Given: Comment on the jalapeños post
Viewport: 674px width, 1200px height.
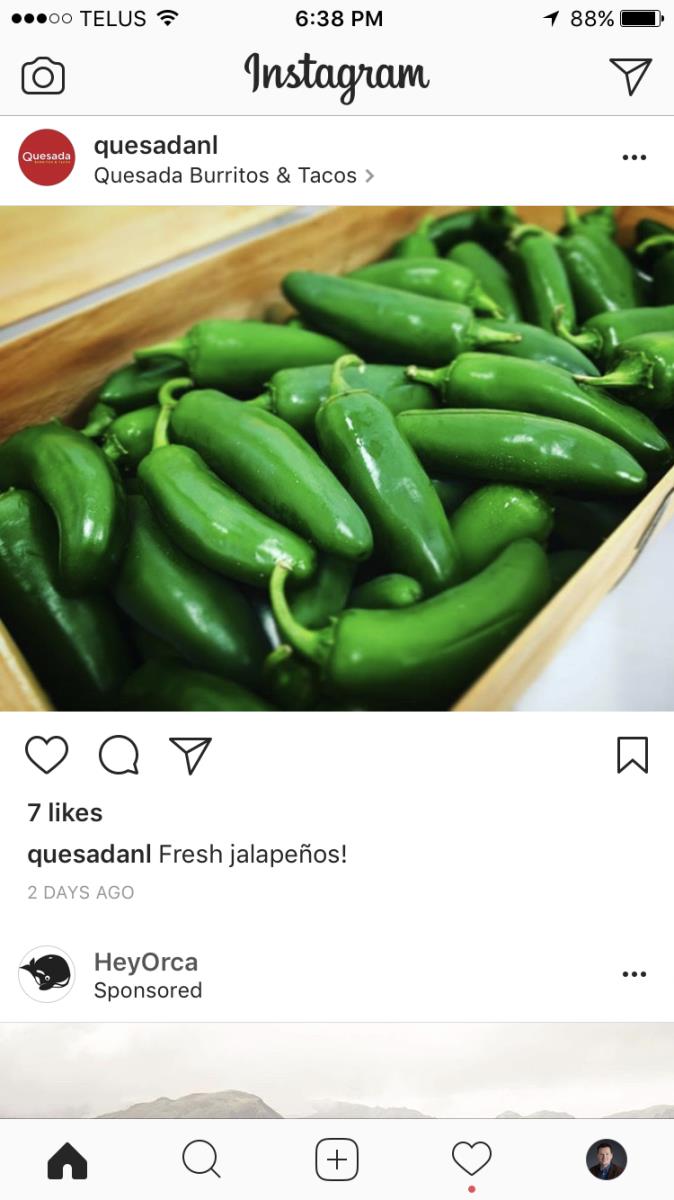Looking at the screenshot, I should click(119, 755).
